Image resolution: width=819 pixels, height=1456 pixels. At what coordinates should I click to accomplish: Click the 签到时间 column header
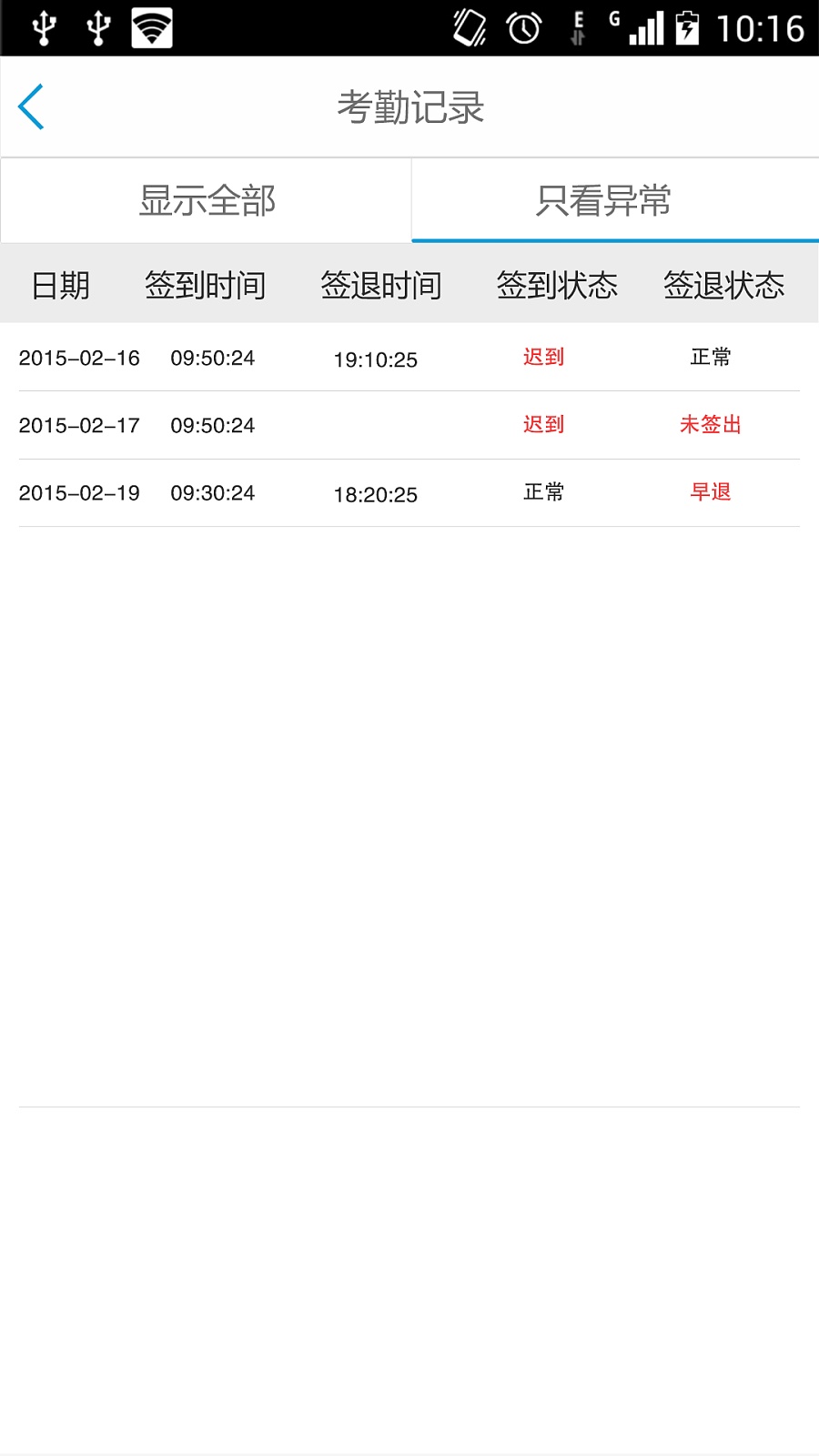pos(204,285)
